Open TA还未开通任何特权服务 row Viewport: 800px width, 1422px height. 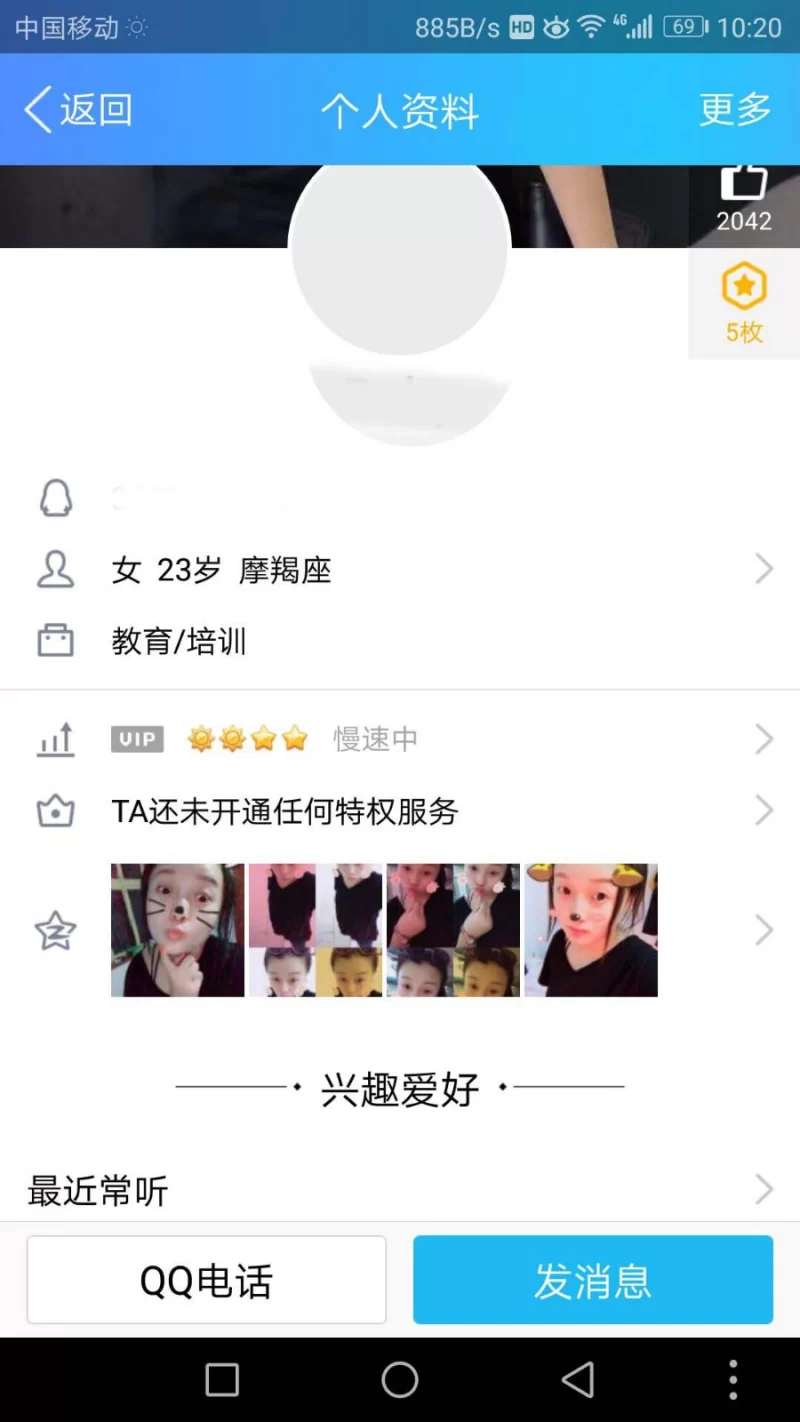[x=400, y=811]
